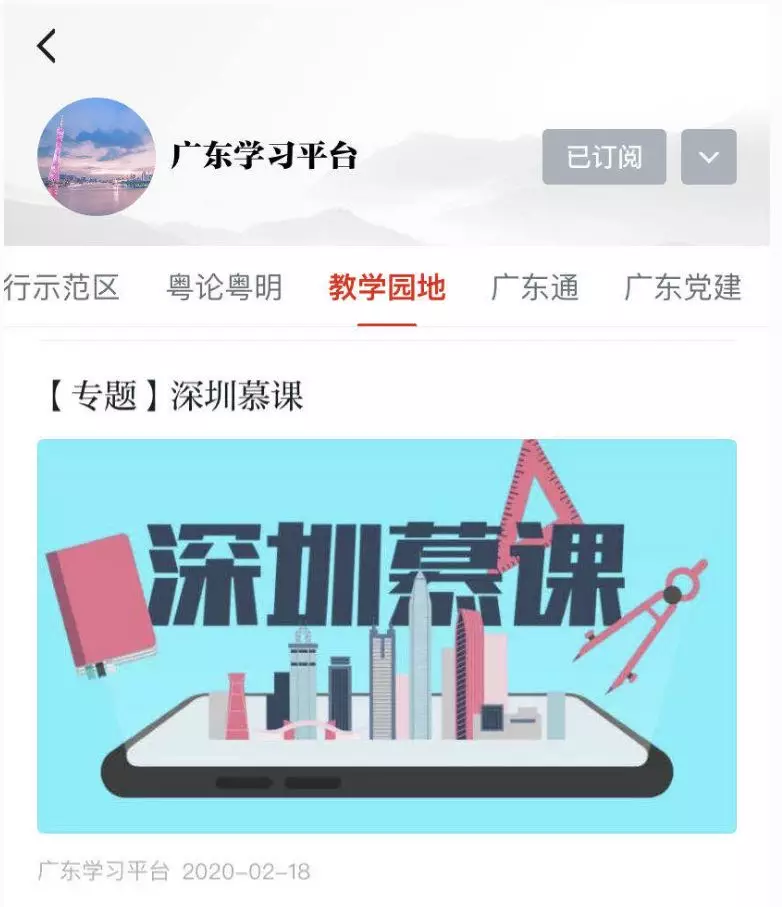Go back using the top-left arrow
782x907 pixels.
(47, 45)
